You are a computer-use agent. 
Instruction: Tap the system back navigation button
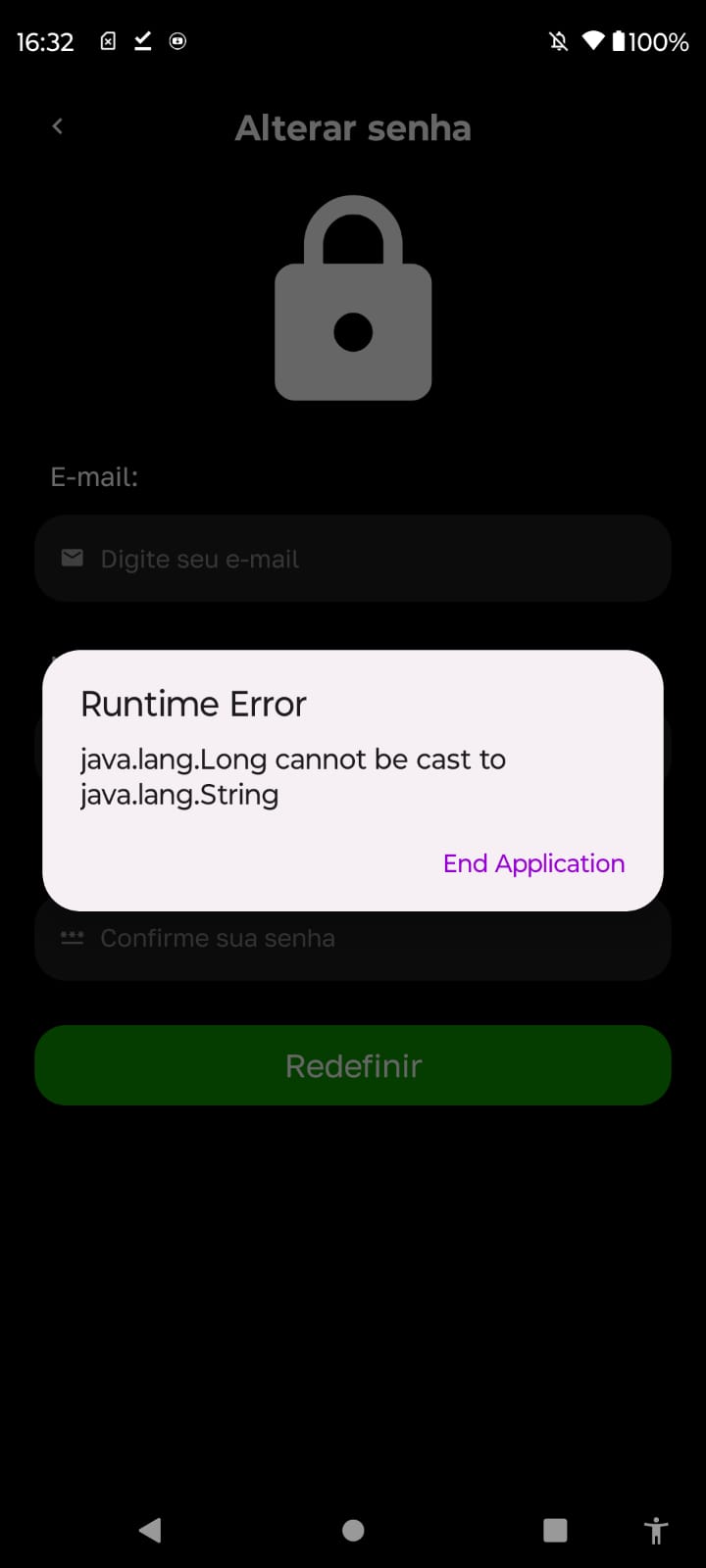(150, 1530)
